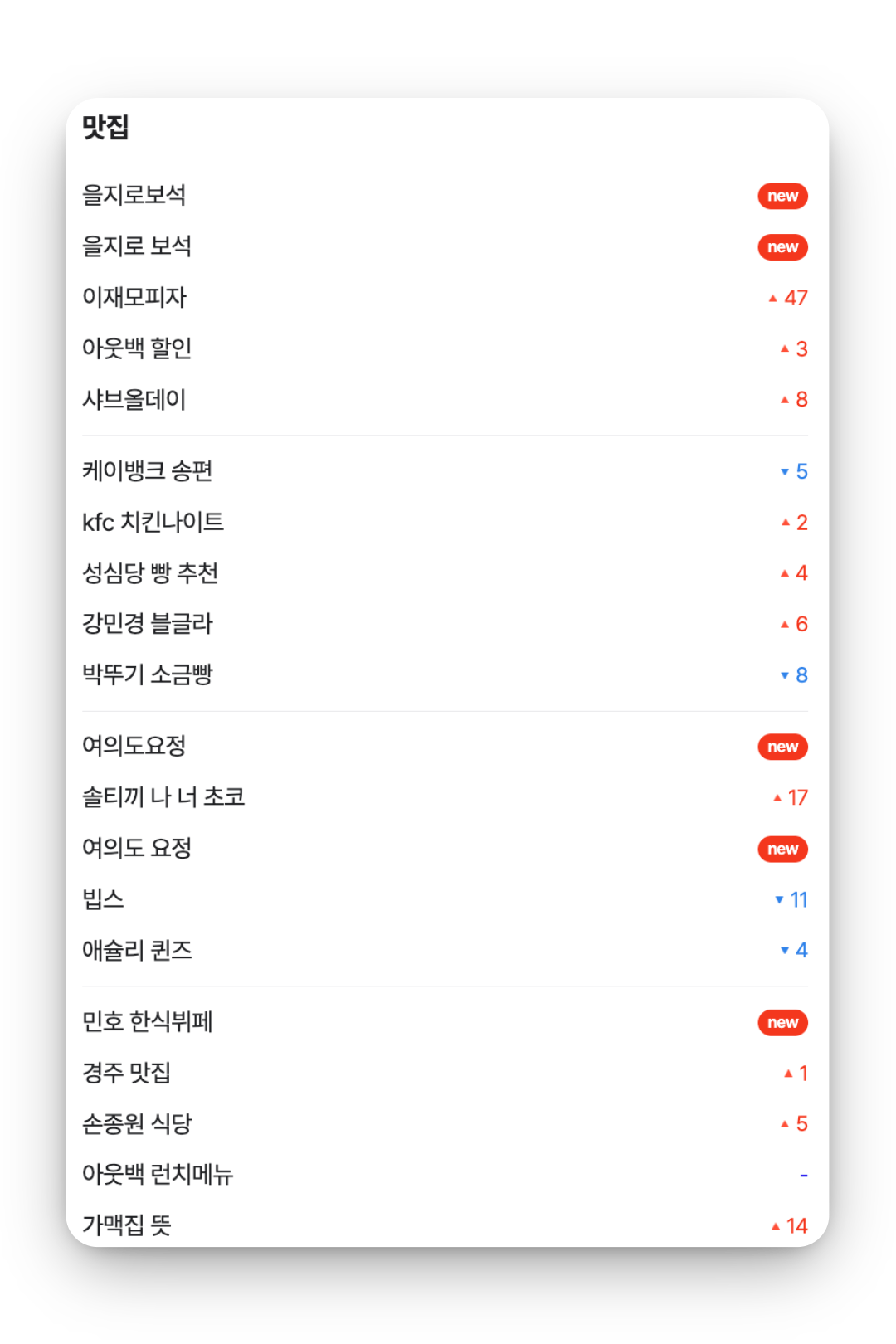This screenshot has width=896, height=1344.
Task: Tap the 민호 한식뷔페 row
Action: [148, 1022]
